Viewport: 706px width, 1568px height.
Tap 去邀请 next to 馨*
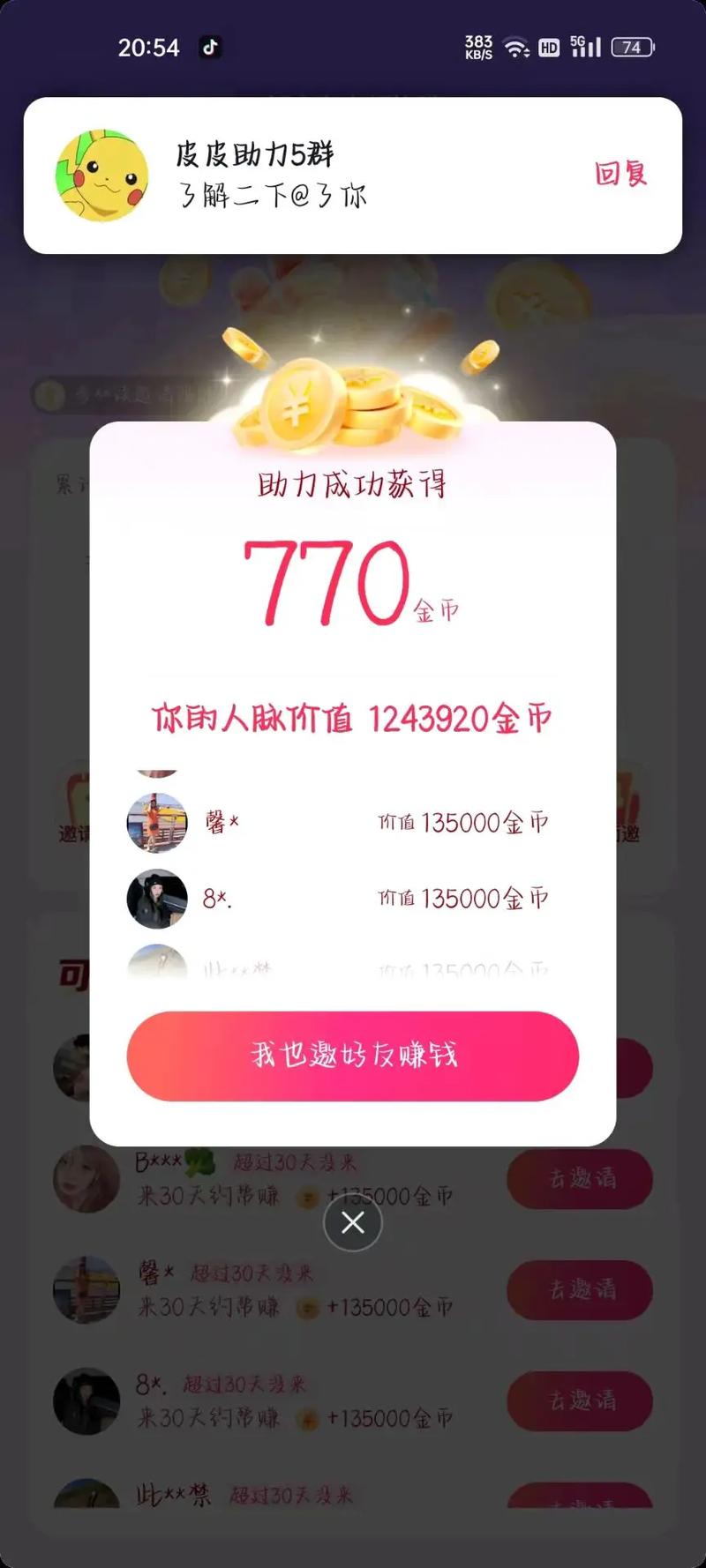pos(580,1290)
